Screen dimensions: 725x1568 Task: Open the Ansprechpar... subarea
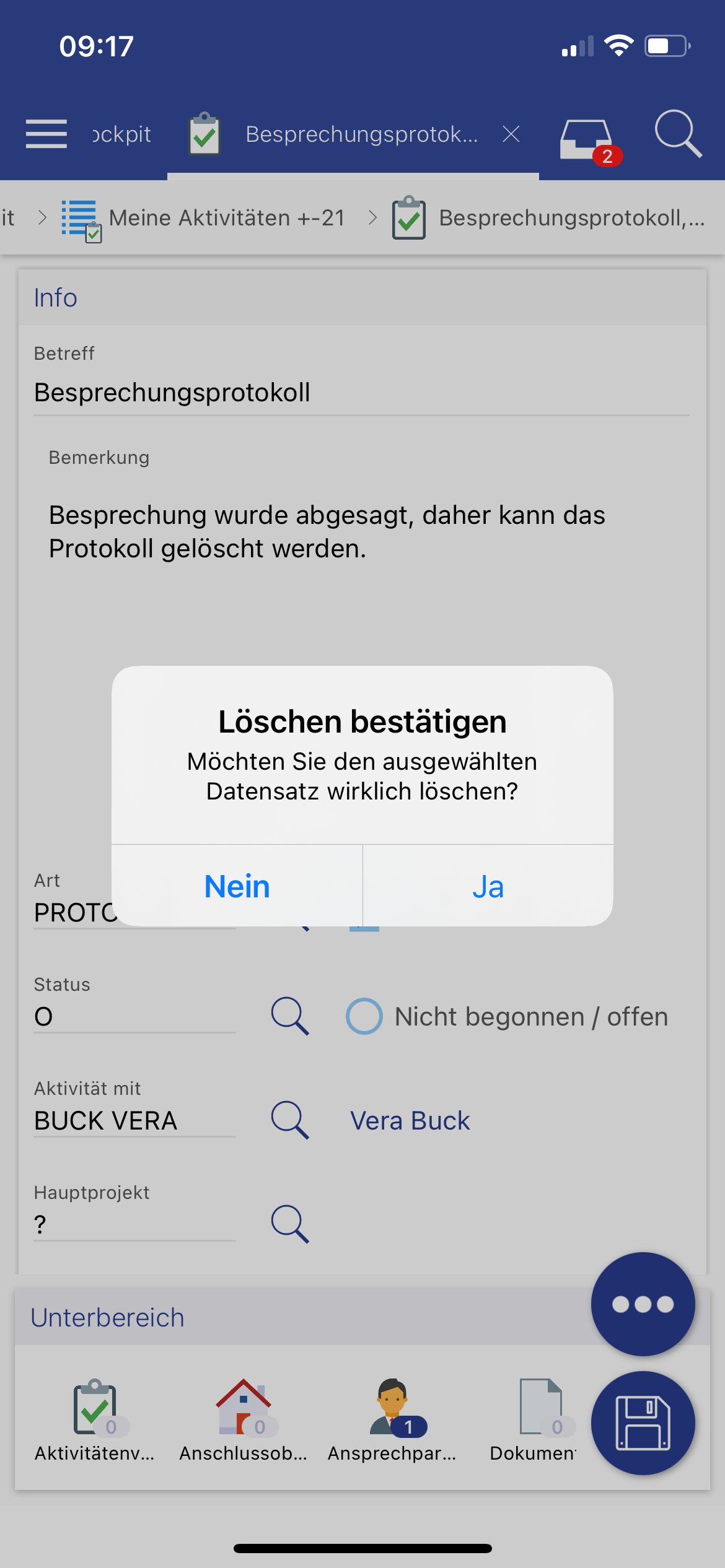pyautogui.click(x=392, y=1419)
